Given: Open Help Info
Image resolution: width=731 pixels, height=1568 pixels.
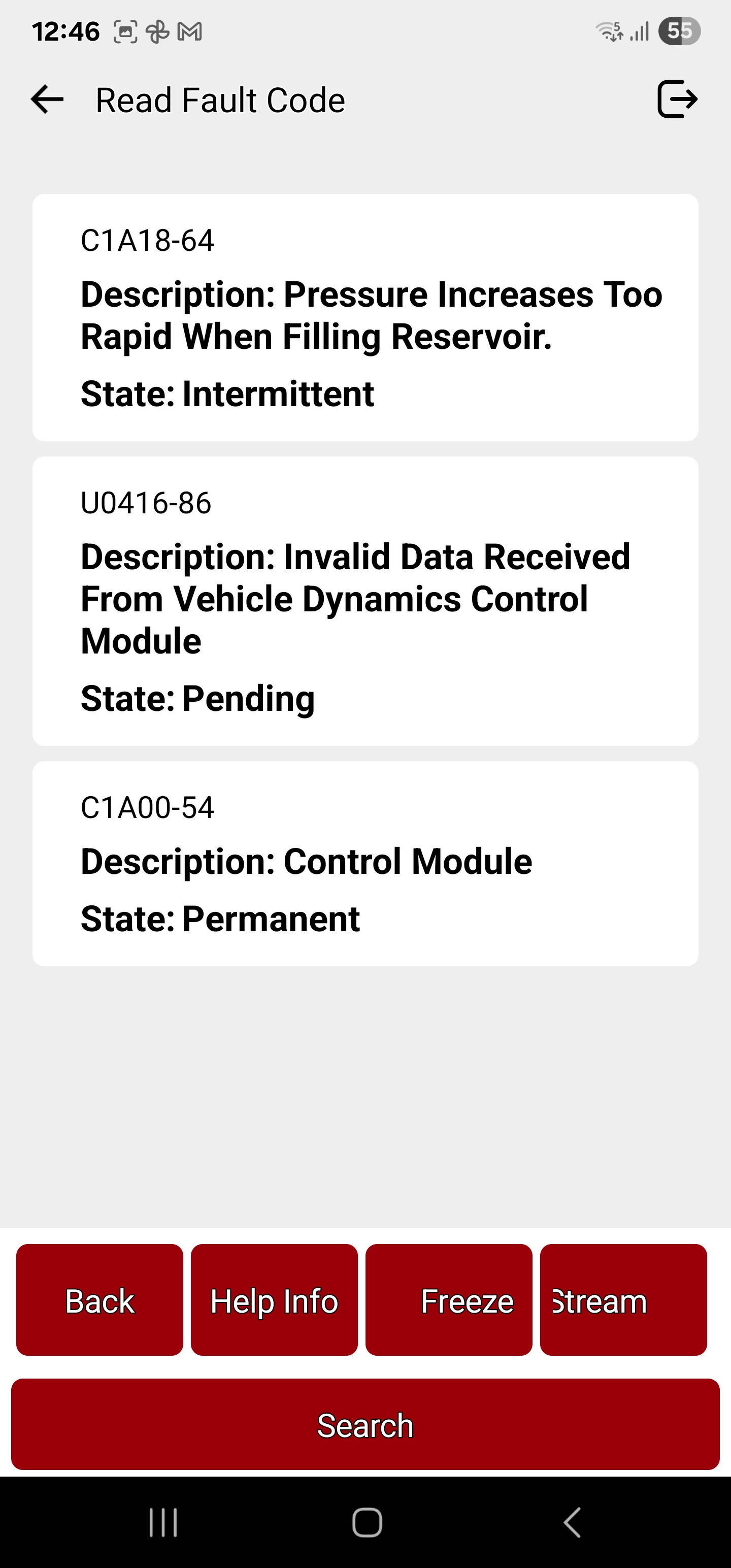Looking at the screenshot, I should (x=275, y=1300).
